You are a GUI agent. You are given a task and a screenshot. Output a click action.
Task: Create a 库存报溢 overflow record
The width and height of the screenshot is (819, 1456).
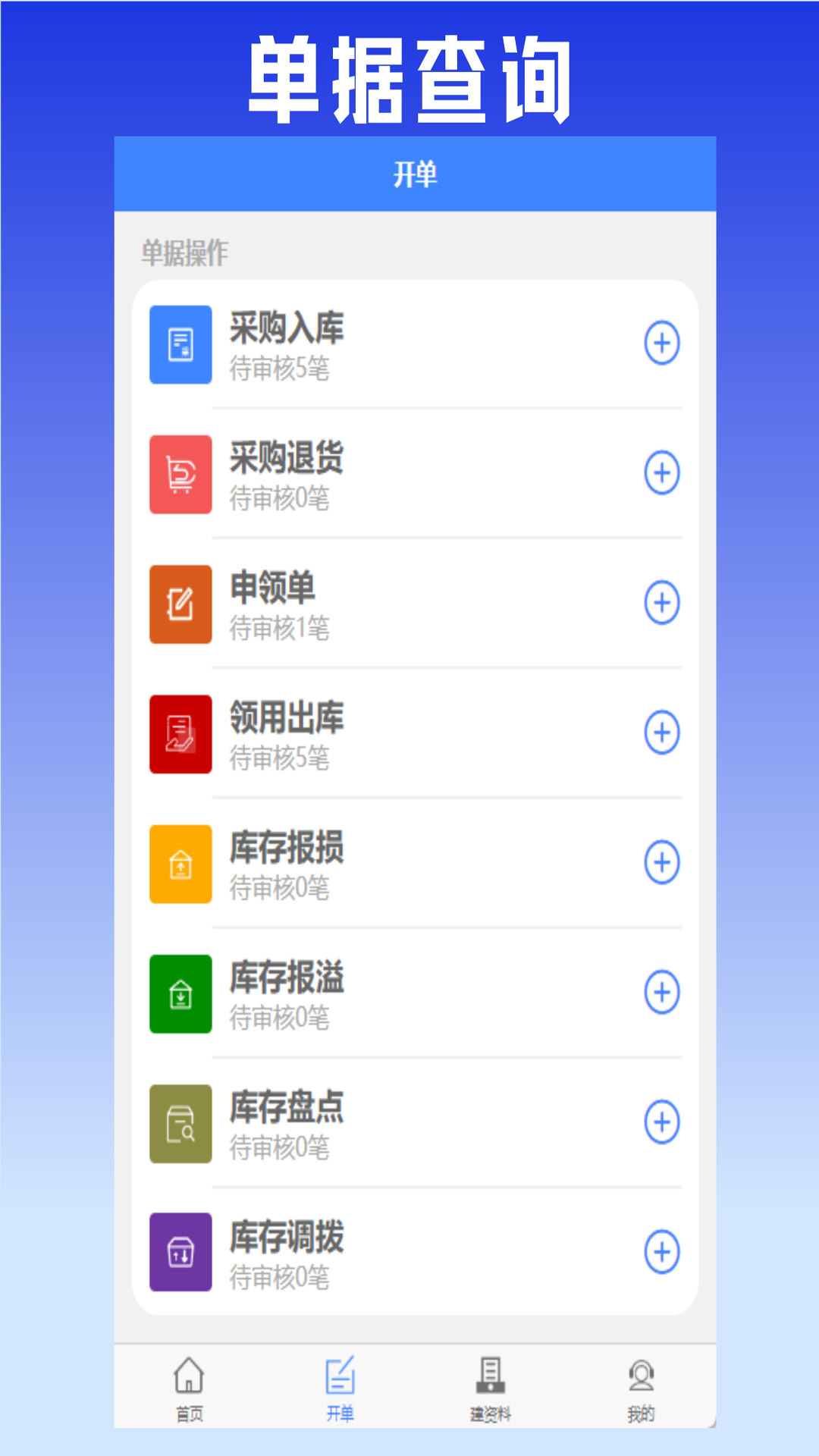[663, 991]
